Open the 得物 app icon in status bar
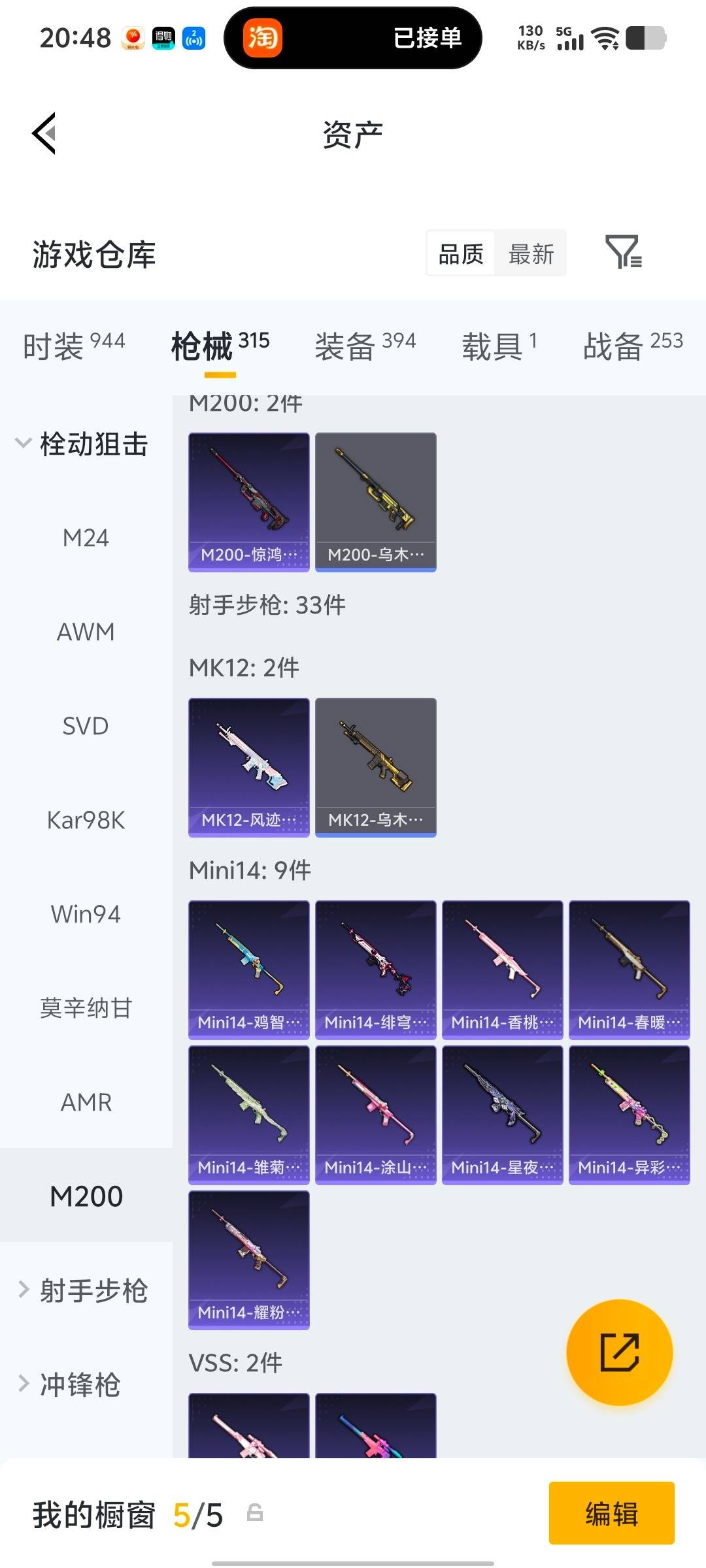The image size is (706, 1568). coord(163,38)
